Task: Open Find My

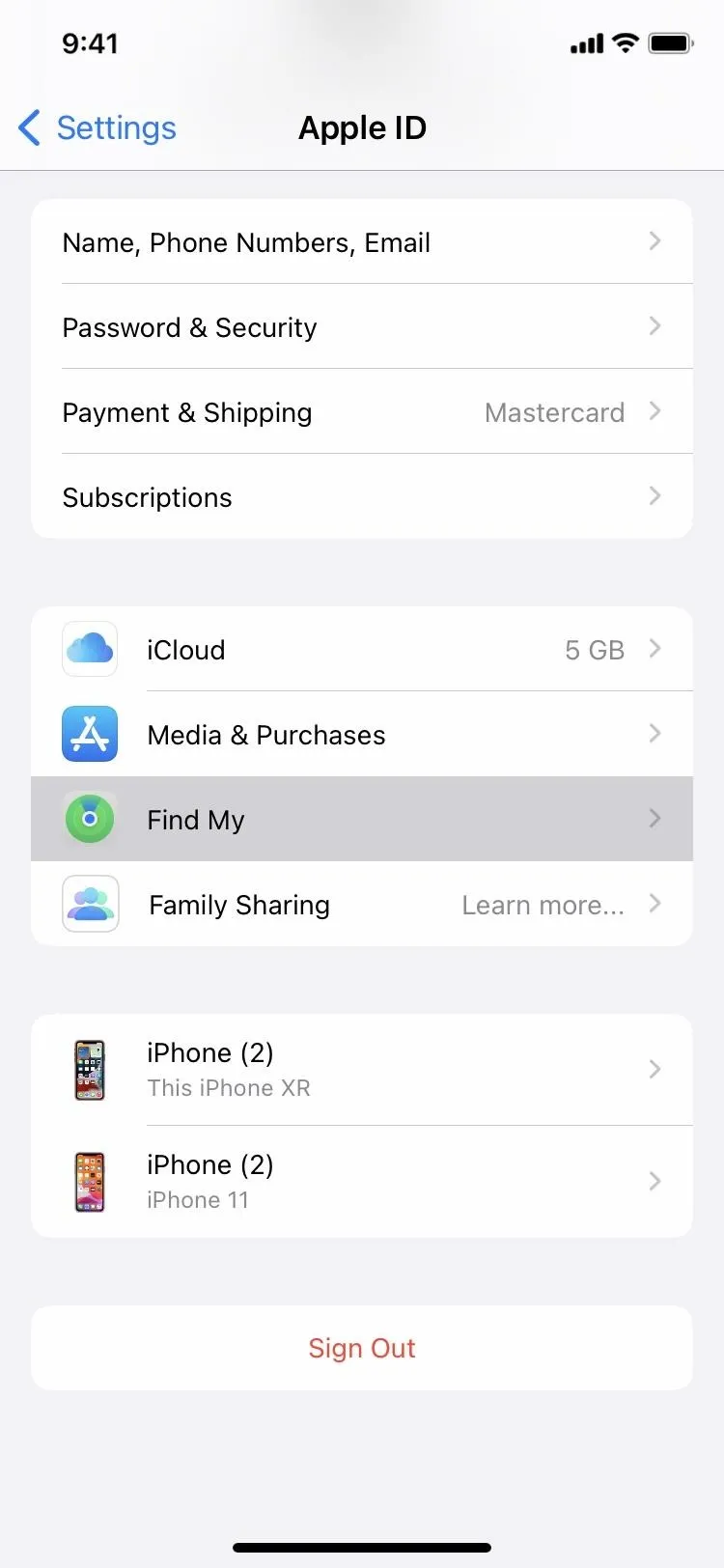Action: (362, 819)
